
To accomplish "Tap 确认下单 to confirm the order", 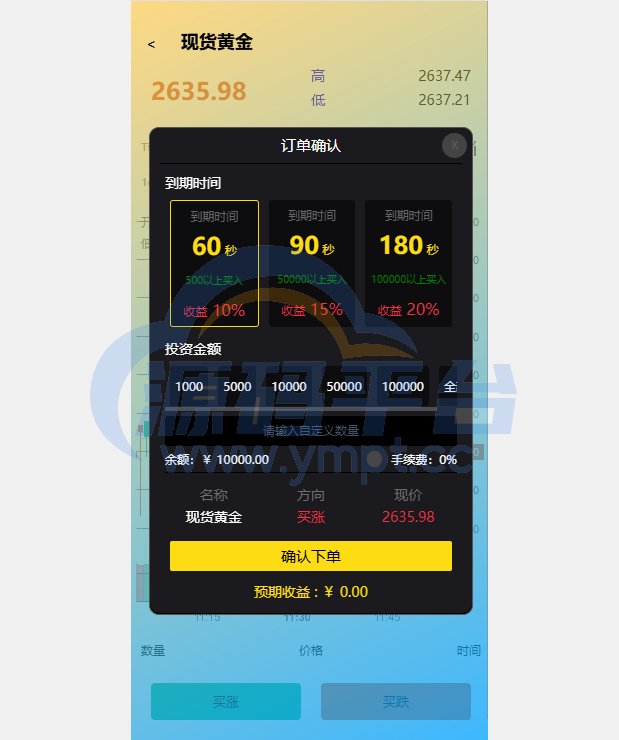I will (x=310, y=556).
